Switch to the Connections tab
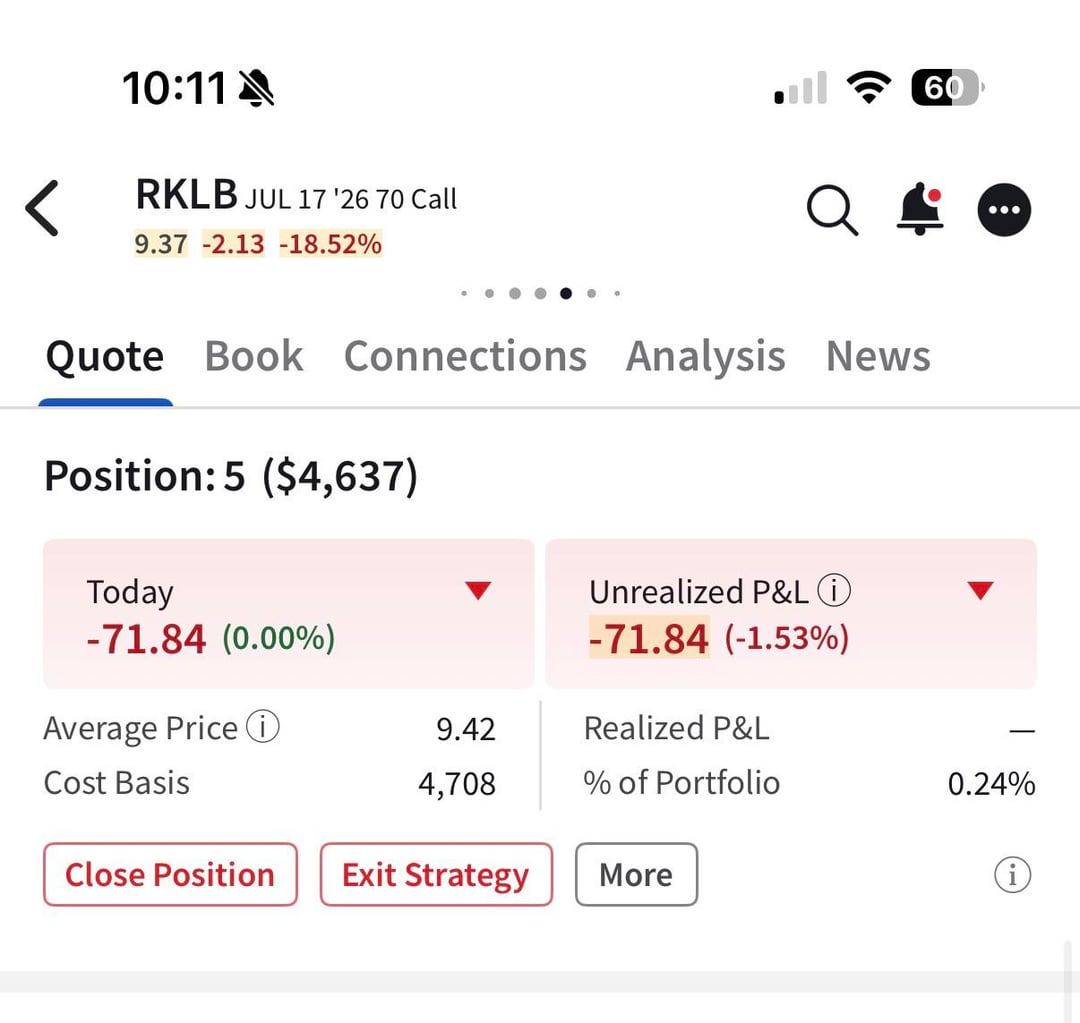The width and height of the screenshot is (1080, 1023). [x=465, y=356]
